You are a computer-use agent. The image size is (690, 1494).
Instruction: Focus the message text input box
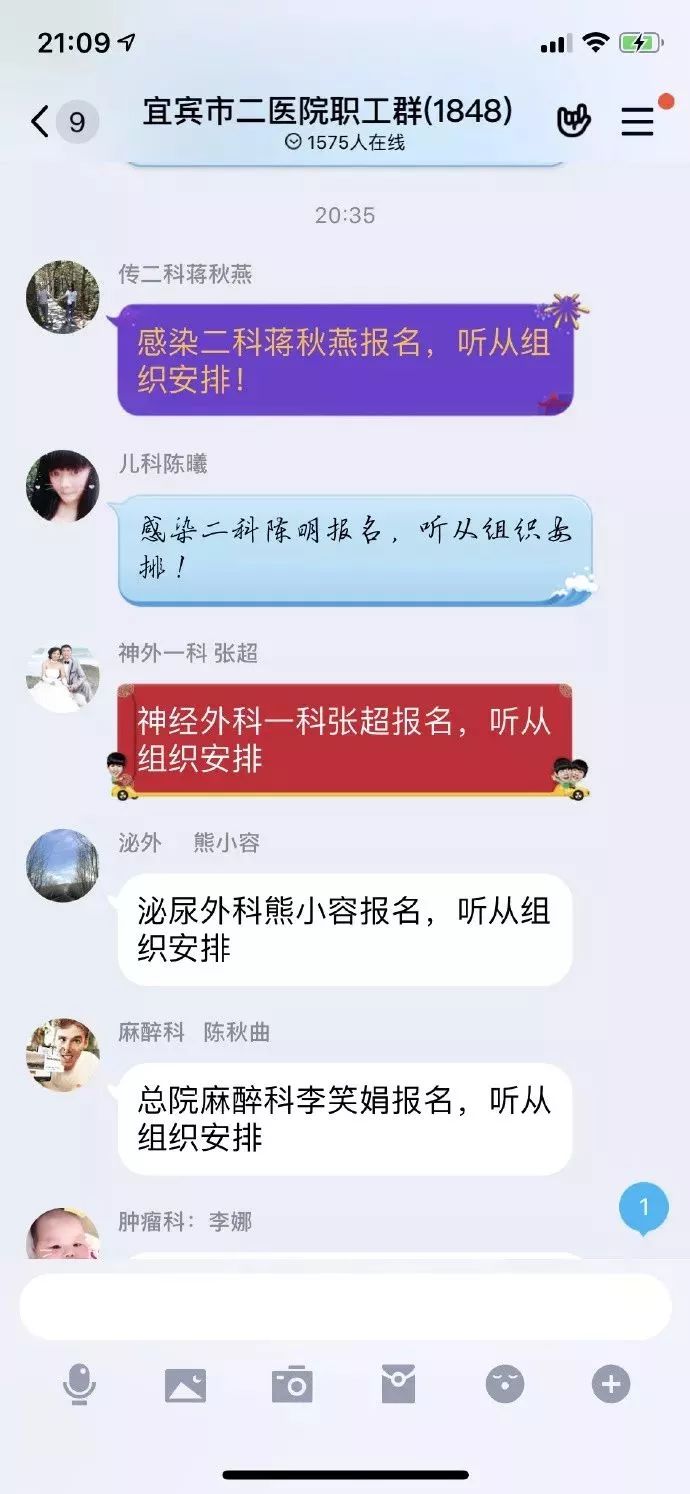coord(345,1306)
